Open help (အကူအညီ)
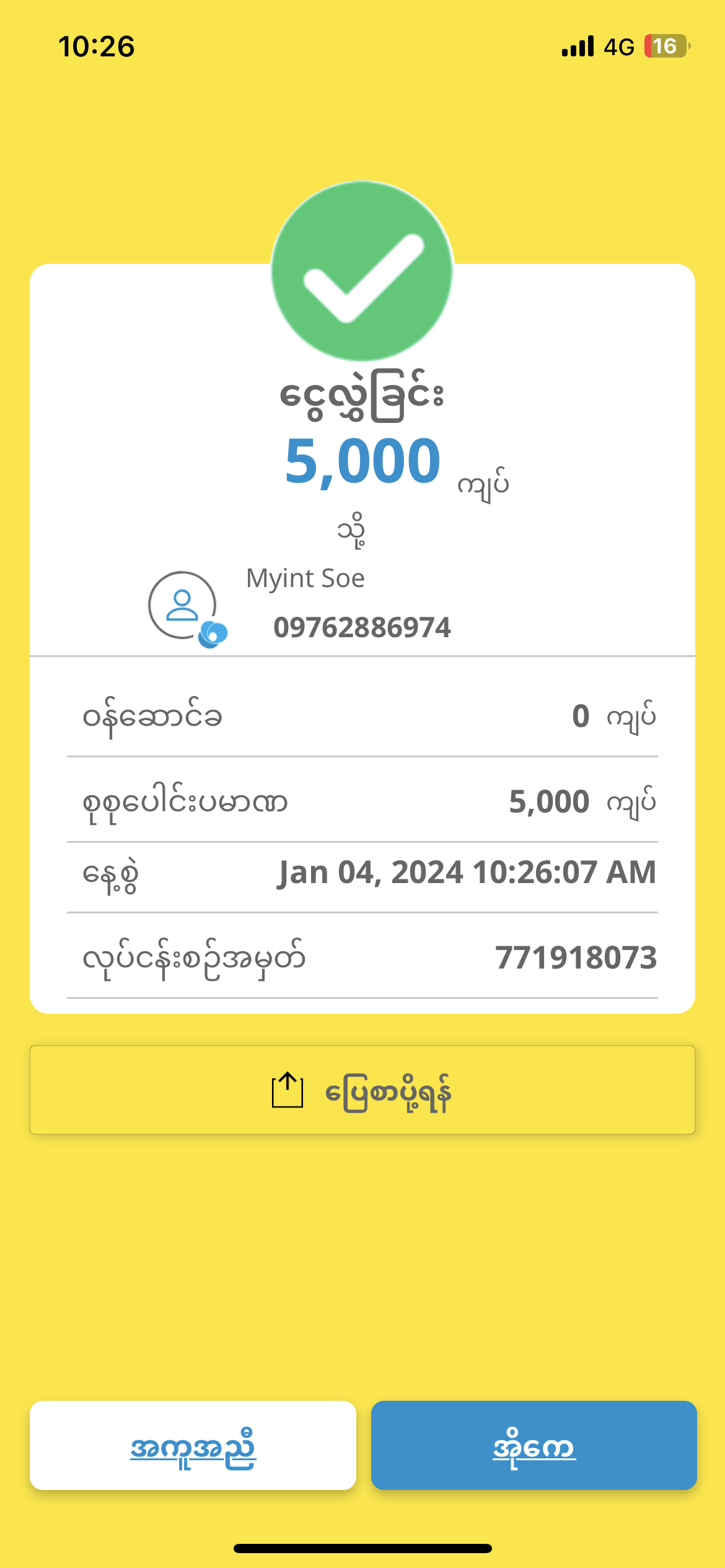This screenshot has width=725, height=1568. [193, 1445]
